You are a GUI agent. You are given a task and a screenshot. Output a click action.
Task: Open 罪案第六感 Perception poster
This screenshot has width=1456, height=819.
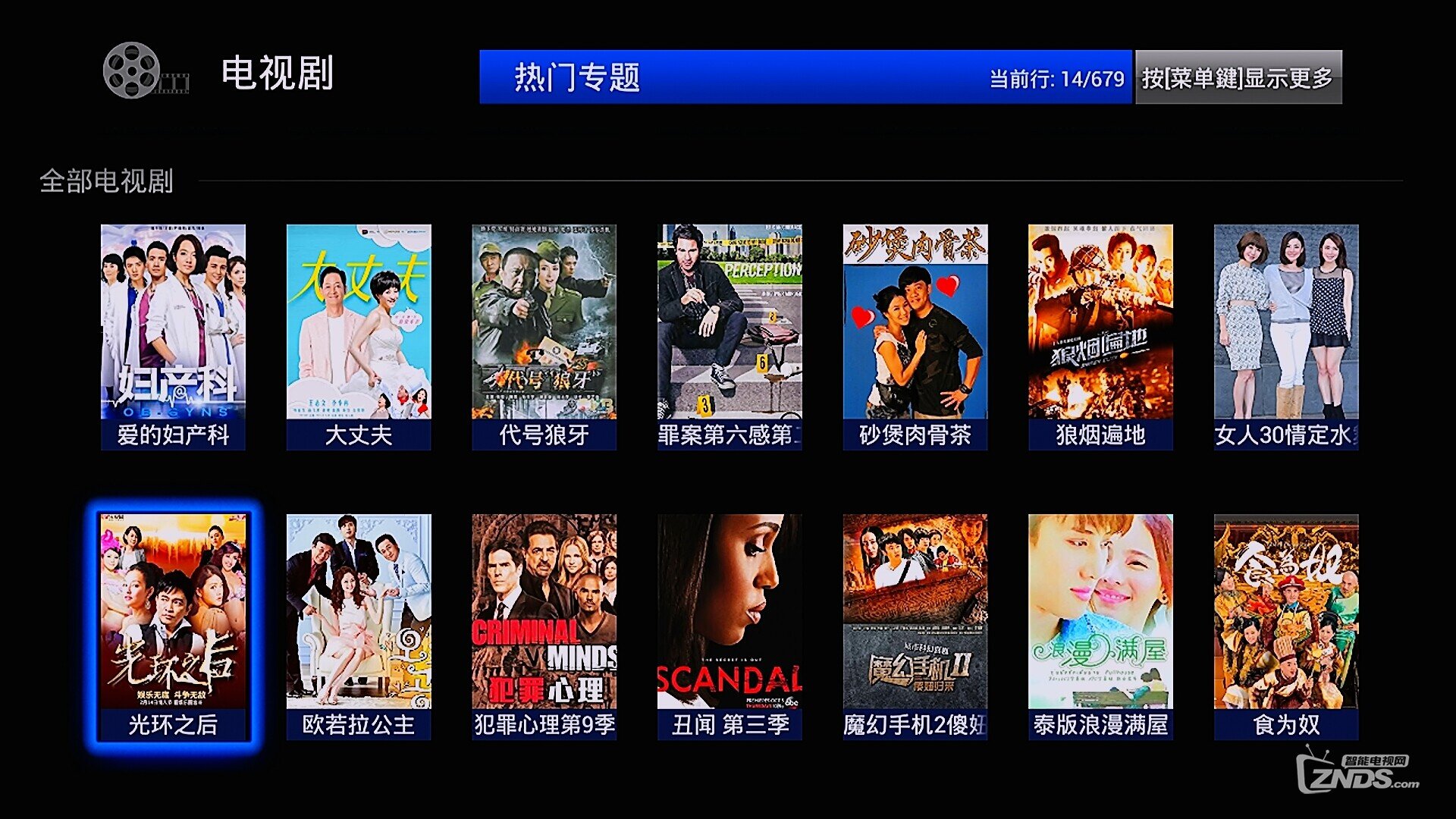(730, 337)
